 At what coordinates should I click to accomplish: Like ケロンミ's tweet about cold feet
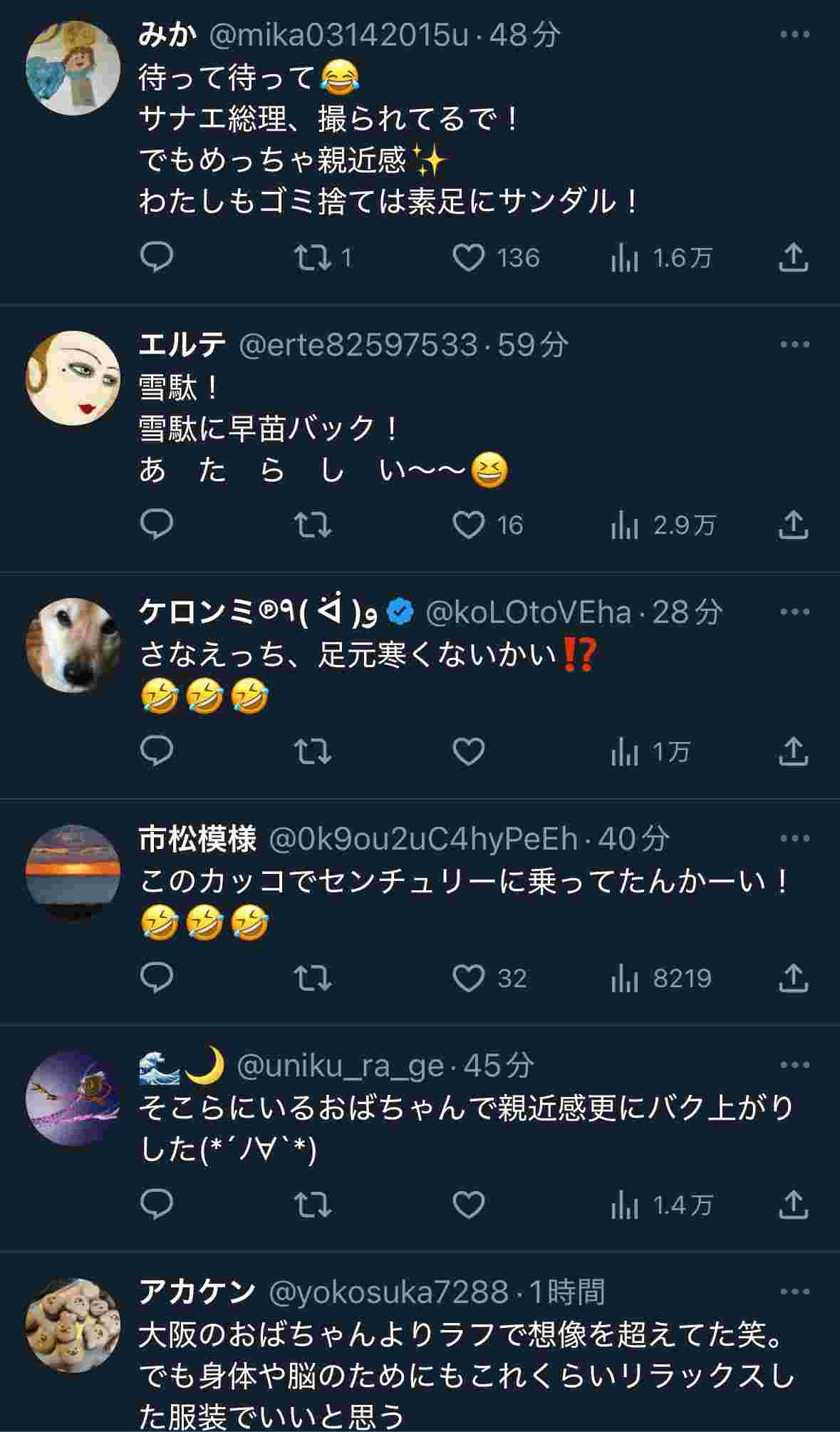467,750
